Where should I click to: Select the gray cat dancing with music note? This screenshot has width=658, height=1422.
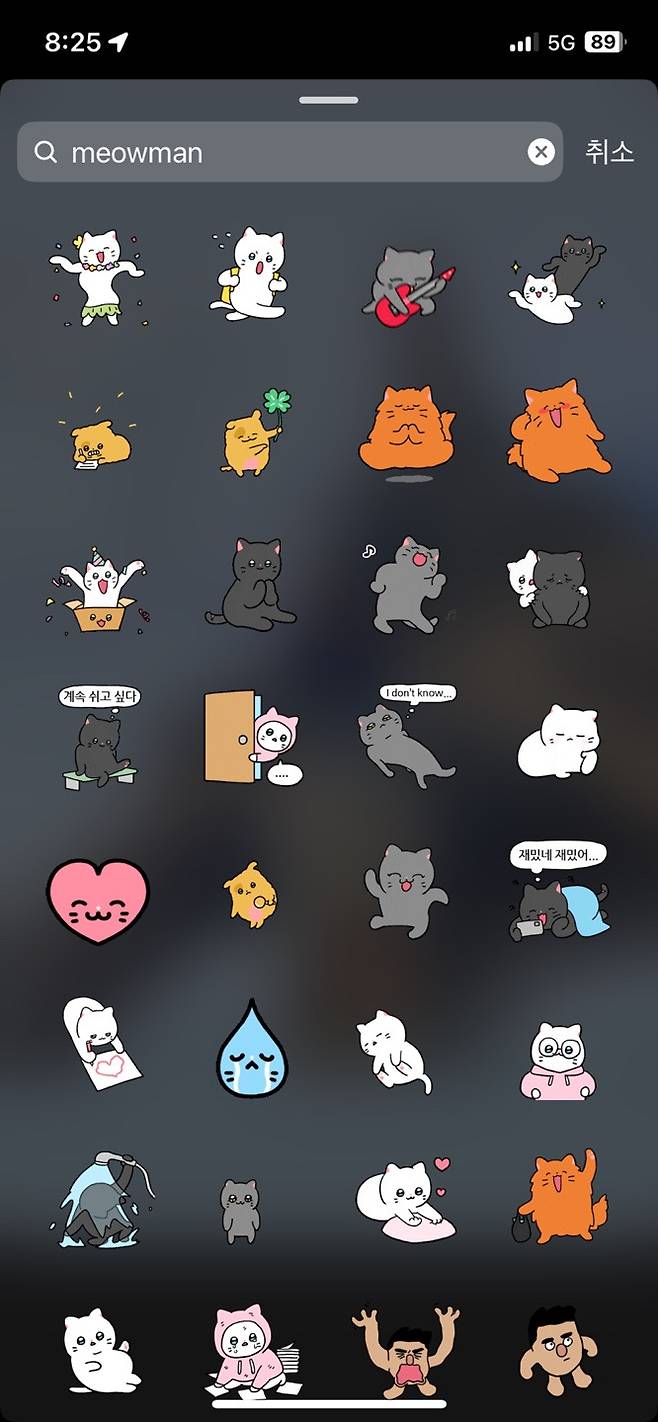click(410, 585)
